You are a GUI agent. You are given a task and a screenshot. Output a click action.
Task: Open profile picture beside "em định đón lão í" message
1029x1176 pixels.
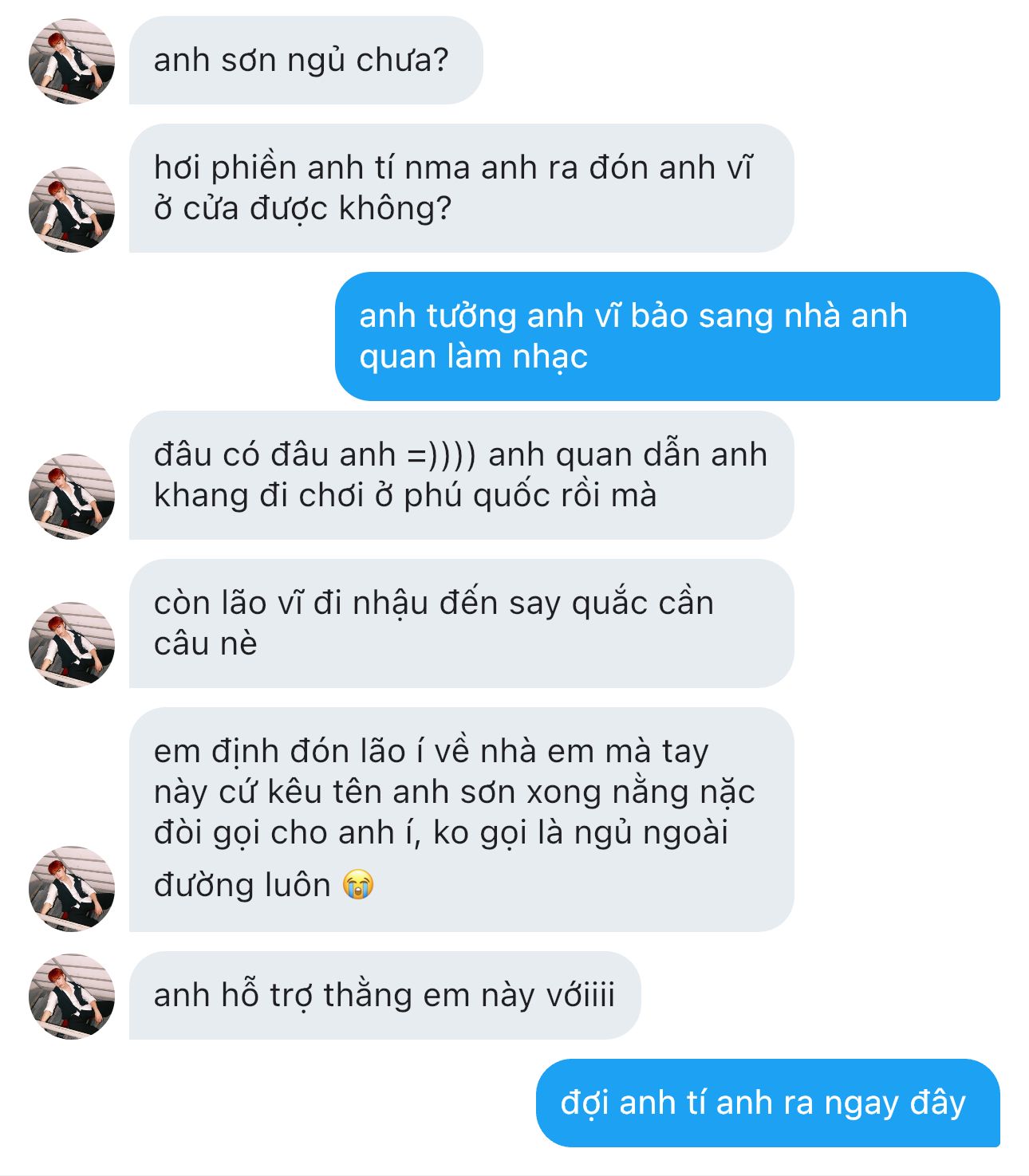[x=72, y=889]
